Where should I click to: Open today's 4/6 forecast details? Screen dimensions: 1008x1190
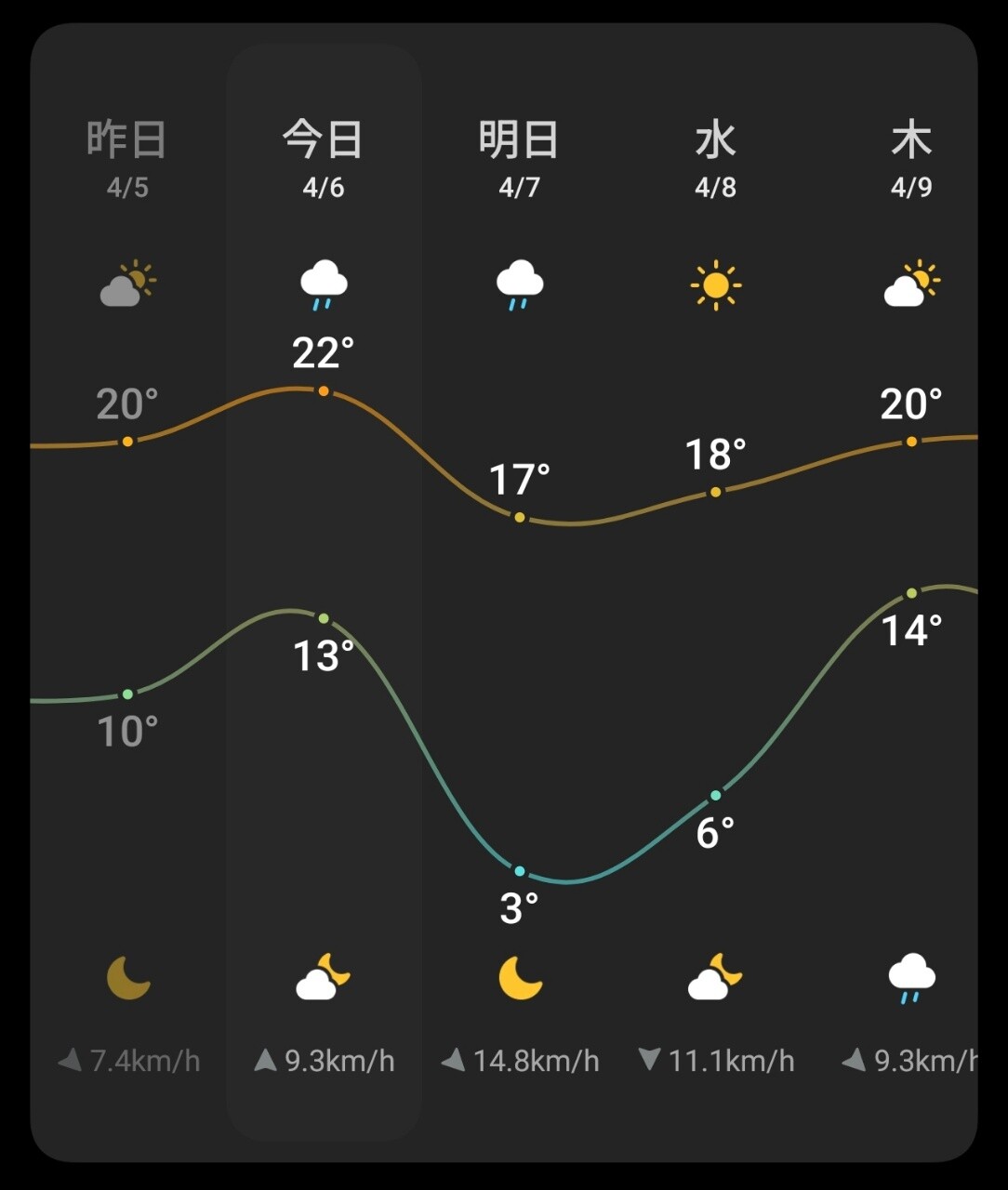pos(324,158)
